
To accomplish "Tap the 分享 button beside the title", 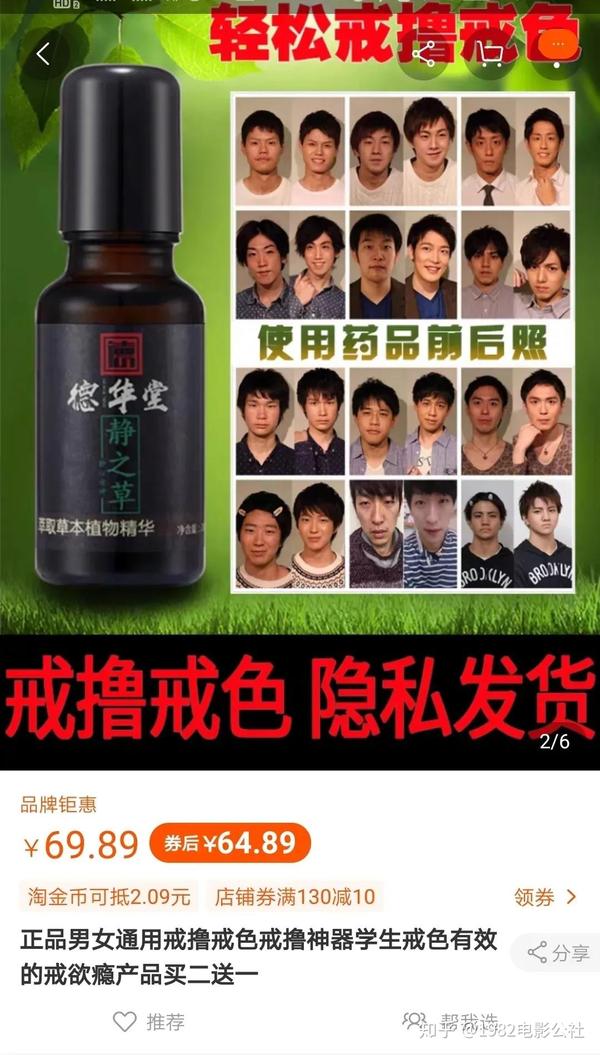I will coord(557,953).
